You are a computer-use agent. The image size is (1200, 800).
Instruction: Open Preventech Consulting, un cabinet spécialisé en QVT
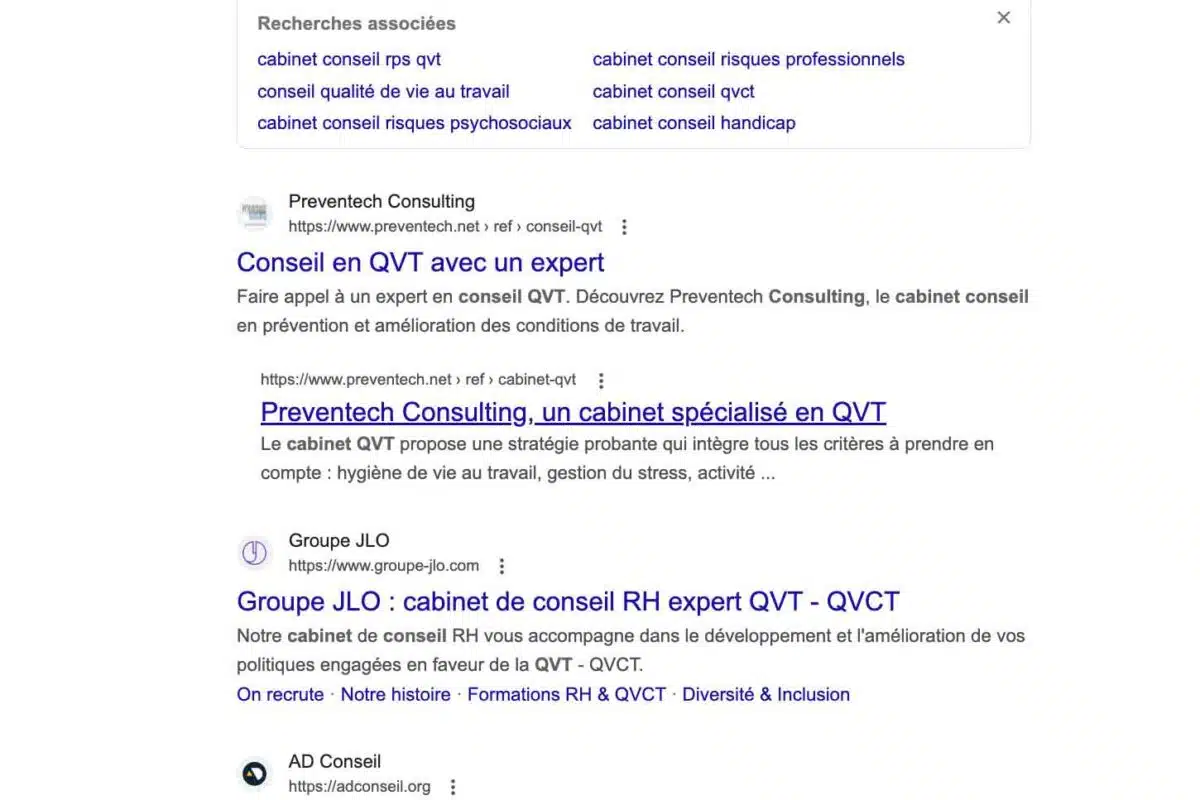coord(573,412)
